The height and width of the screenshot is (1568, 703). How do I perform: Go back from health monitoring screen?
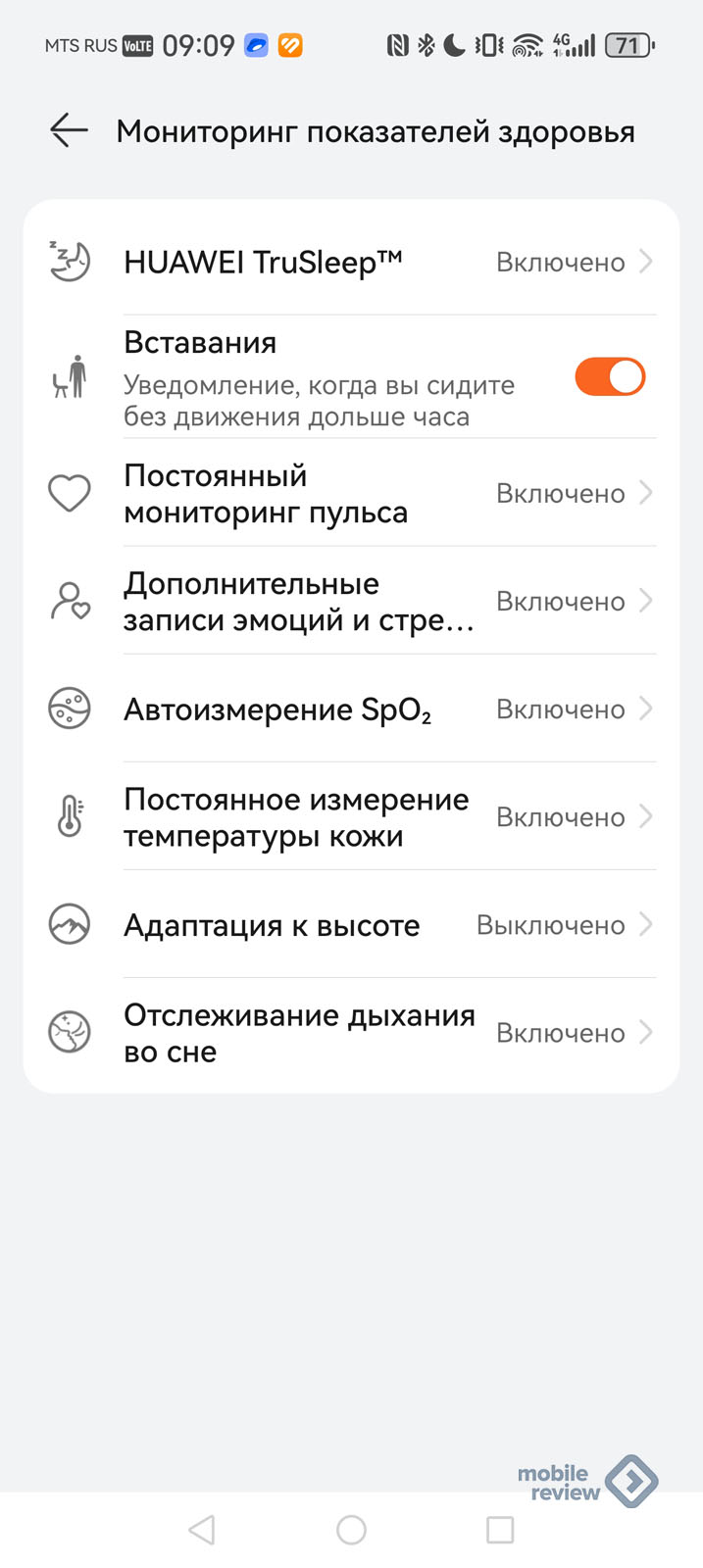[x=69, y=130]
